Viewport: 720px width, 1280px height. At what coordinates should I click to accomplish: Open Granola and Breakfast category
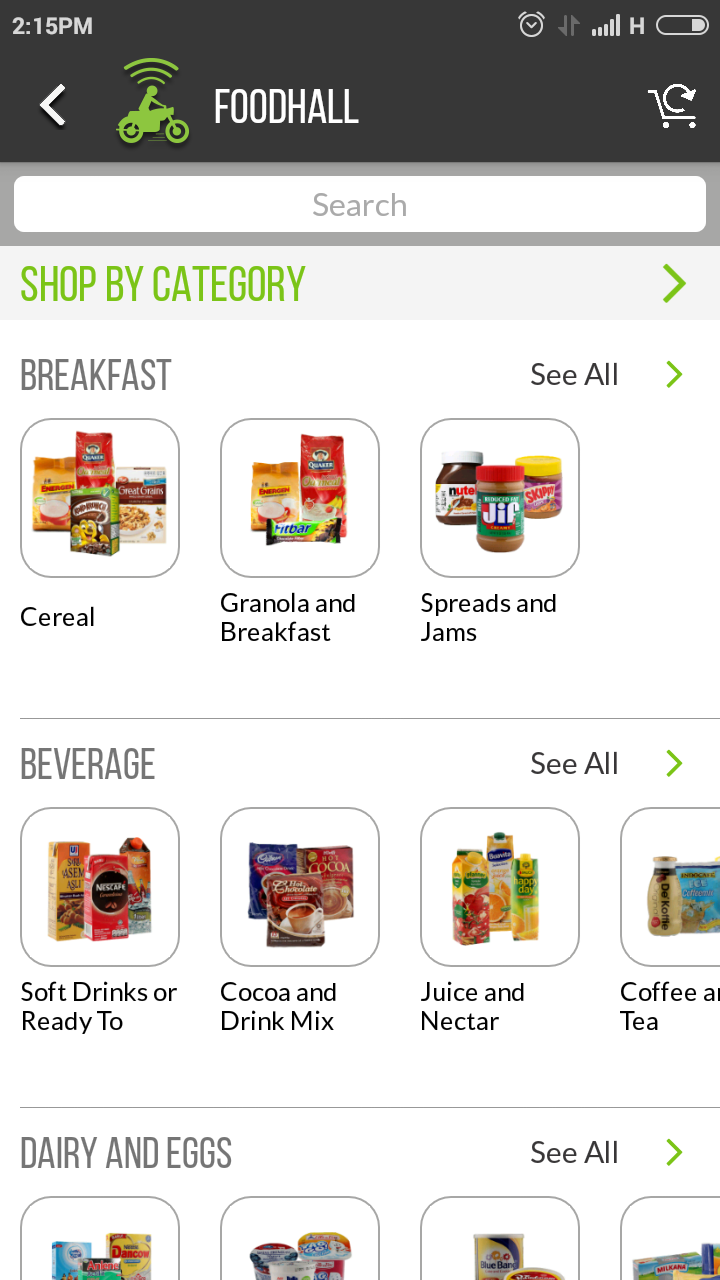[x=300, y=498]
